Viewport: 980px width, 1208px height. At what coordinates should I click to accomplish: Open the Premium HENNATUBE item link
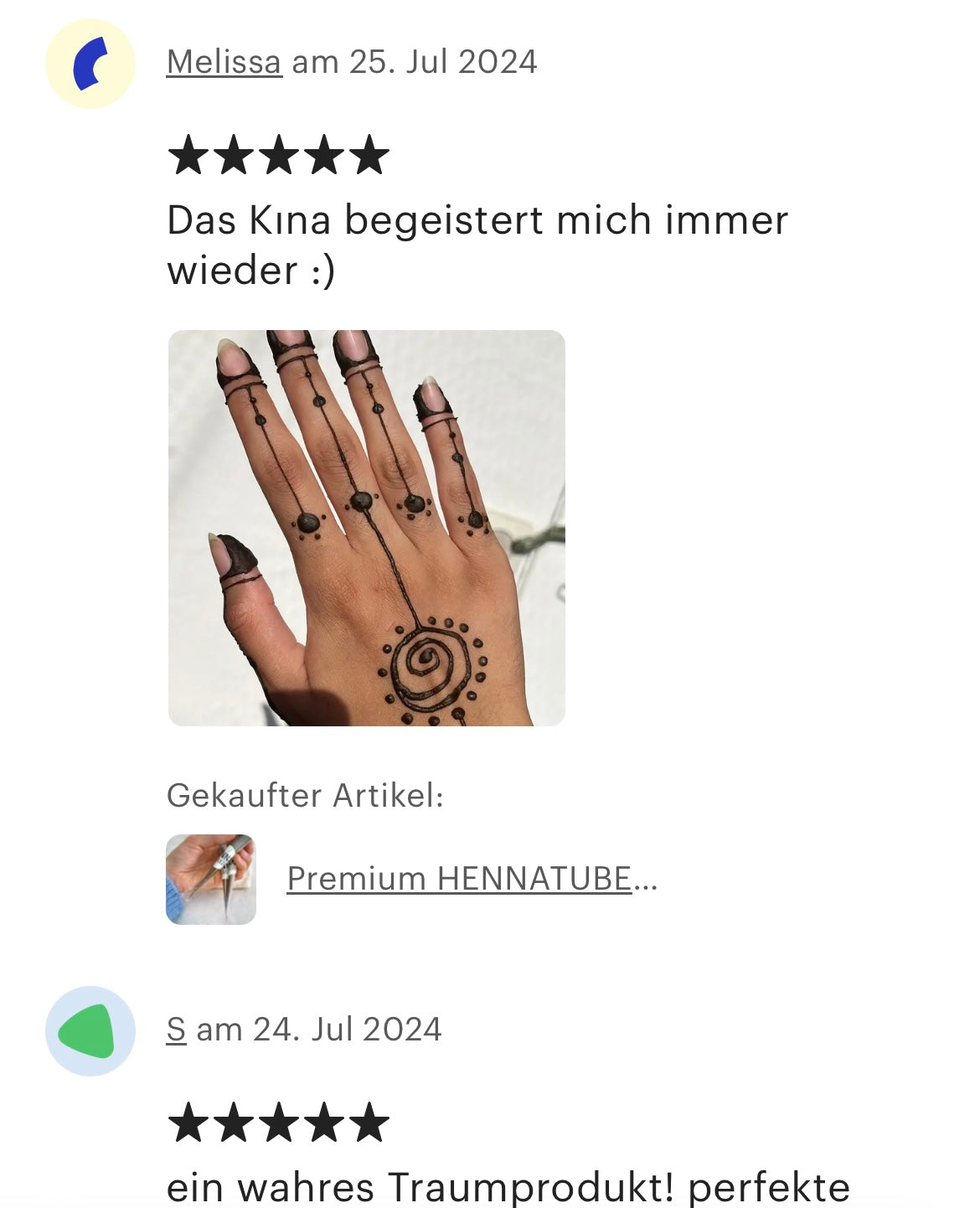pos(472,879)
